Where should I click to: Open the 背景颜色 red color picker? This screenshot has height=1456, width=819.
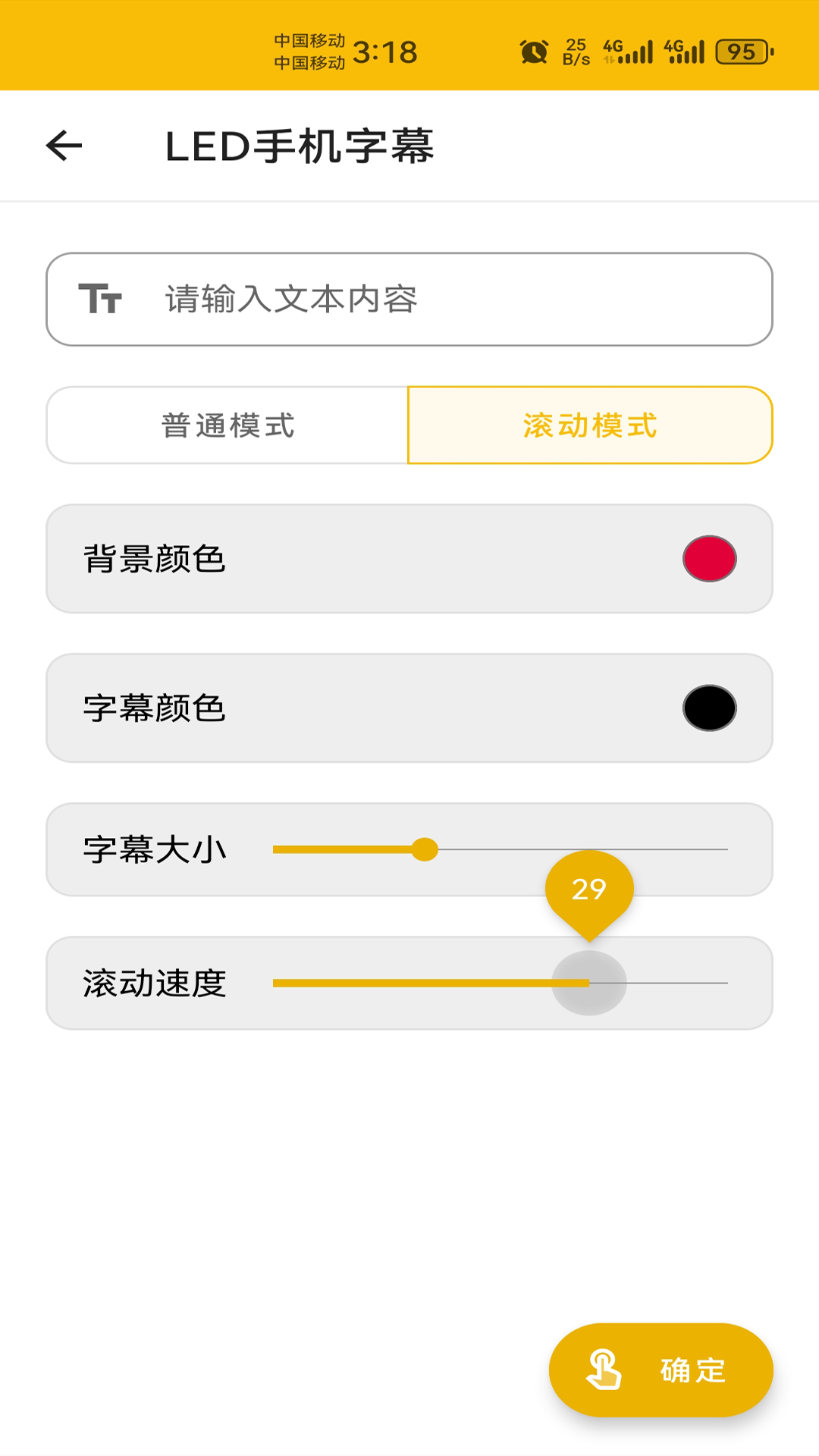pos(710,557)
